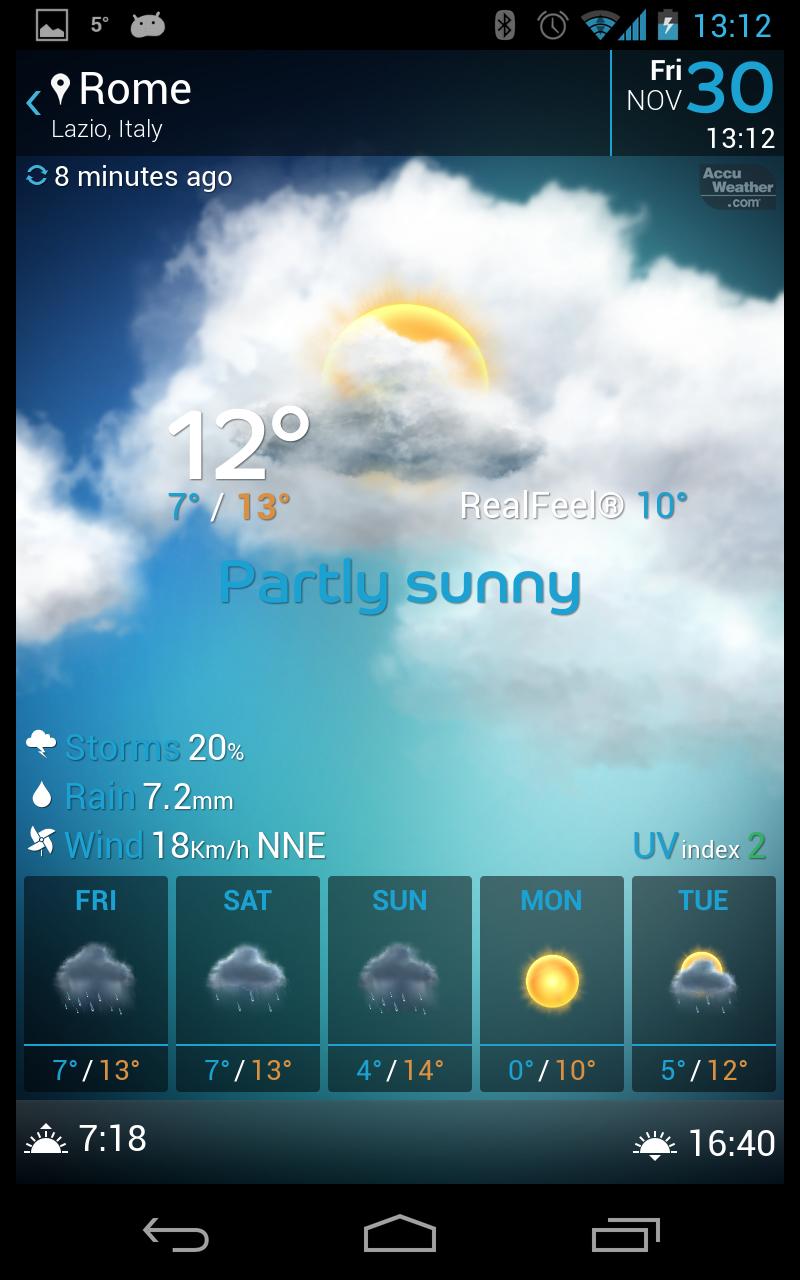Open the FRI forecast card
Image resolution: width=800 pixels, height=1280 pixels.
96,983
